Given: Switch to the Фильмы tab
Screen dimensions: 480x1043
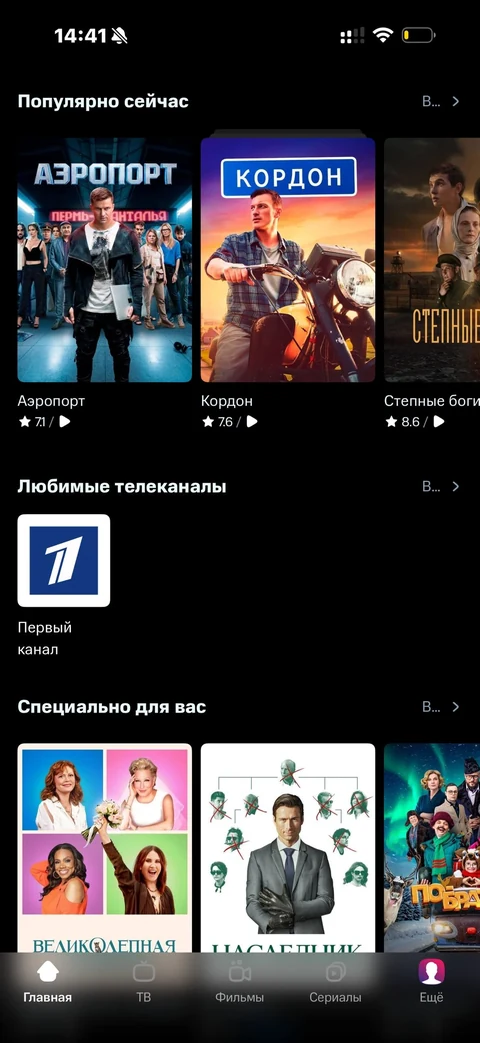Looking at the screenshot, I should (x=240, y=983).
